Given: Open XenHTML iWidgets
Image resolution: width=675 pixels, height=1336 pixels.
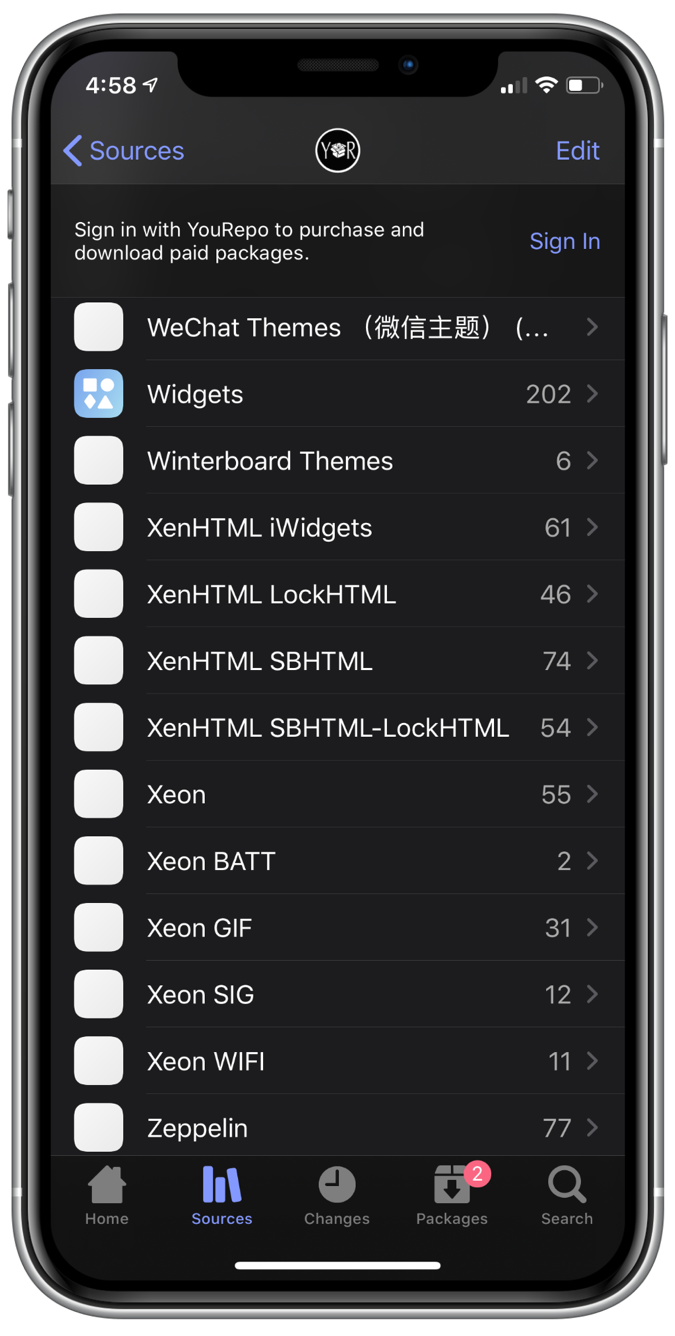Looking at the screenshot, I should pos(338,527).
